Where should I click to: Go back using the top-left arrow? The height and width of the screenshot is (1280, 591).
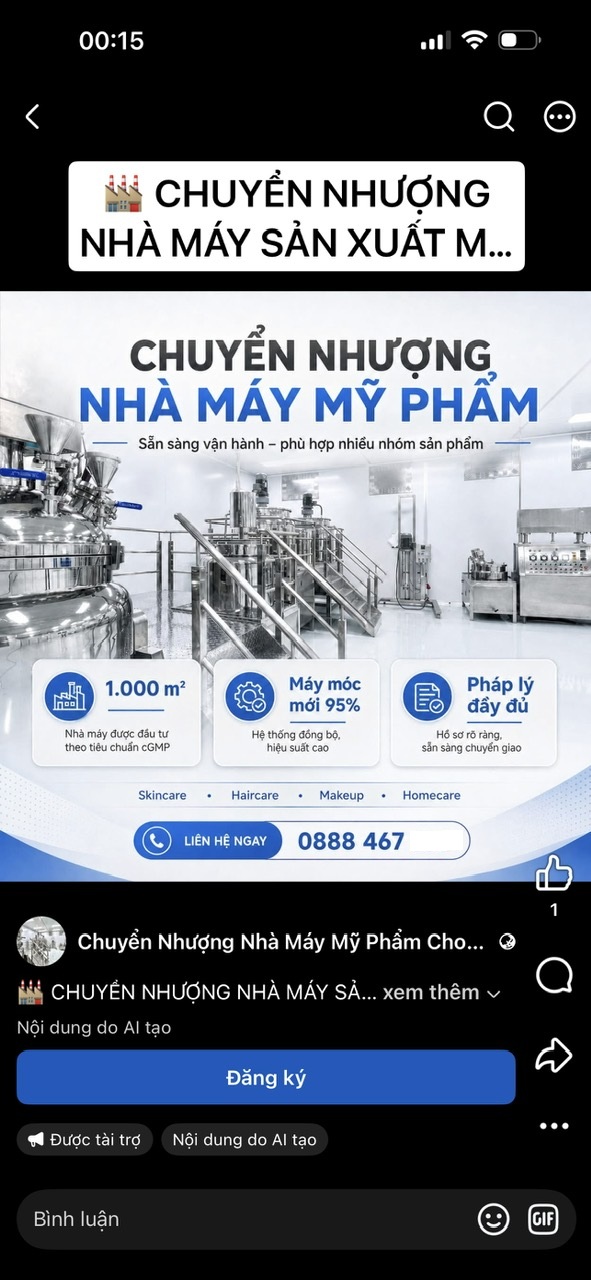click(32, 117)
